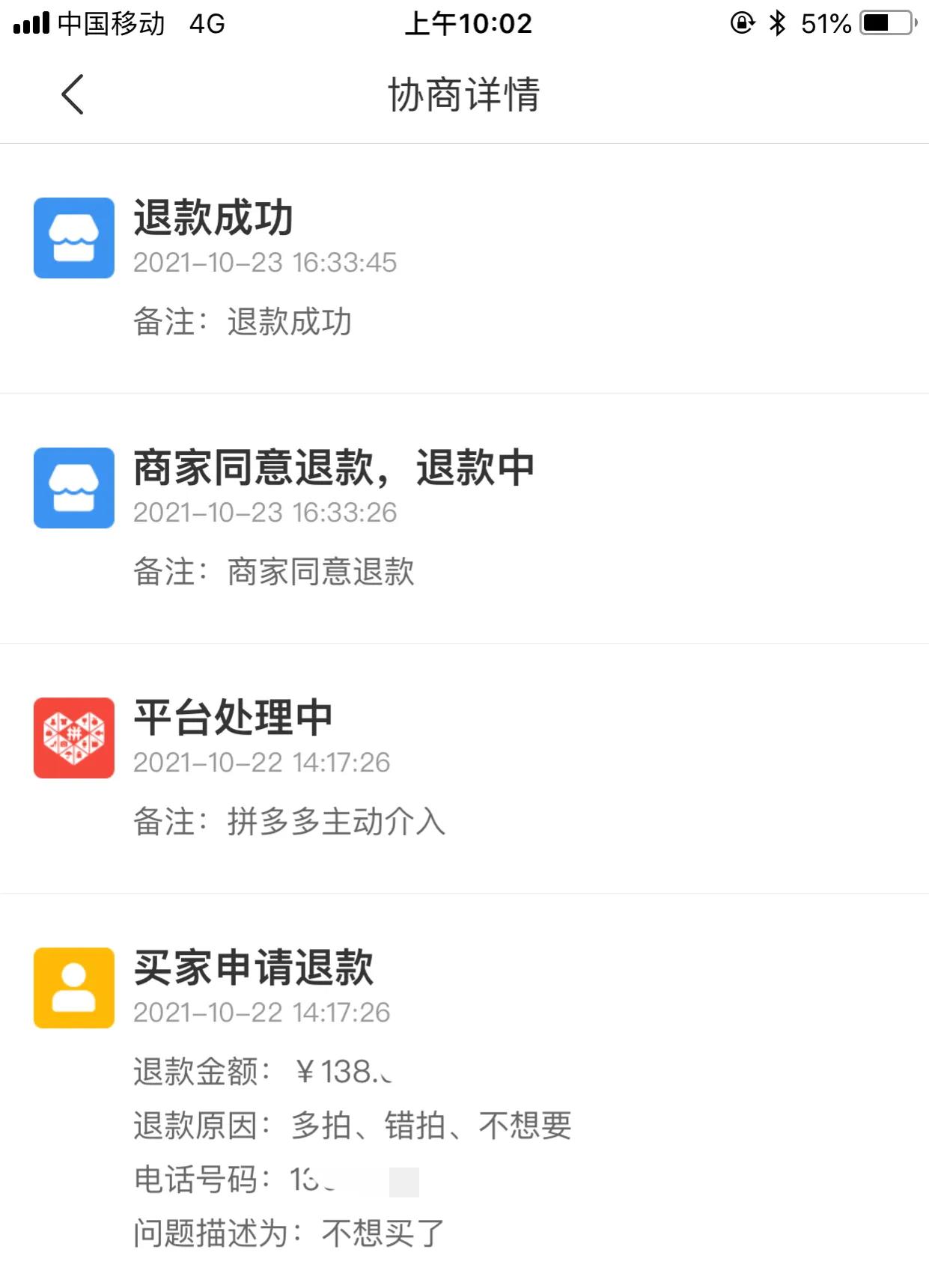
Task: Tap the yellow buyer avatar beside 买家申请退款
Action: (x=73, y=988)
